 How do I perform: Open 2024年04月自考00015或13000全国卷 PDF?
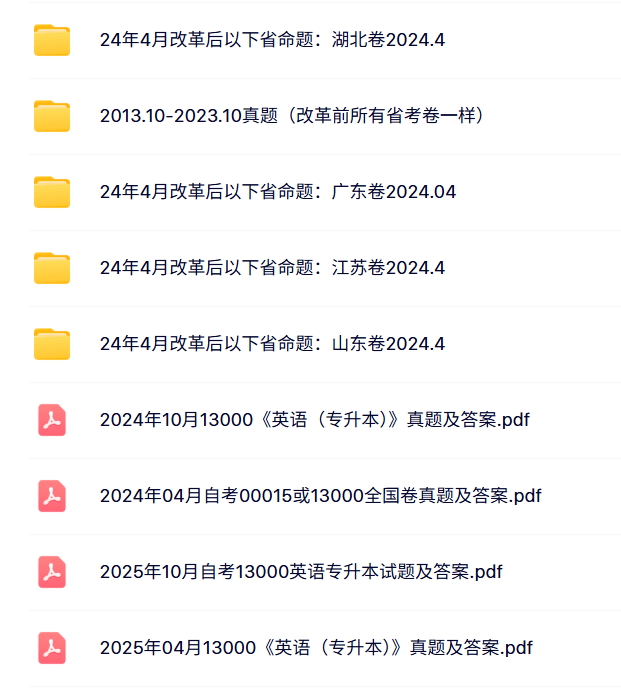[x=320, y=496]
